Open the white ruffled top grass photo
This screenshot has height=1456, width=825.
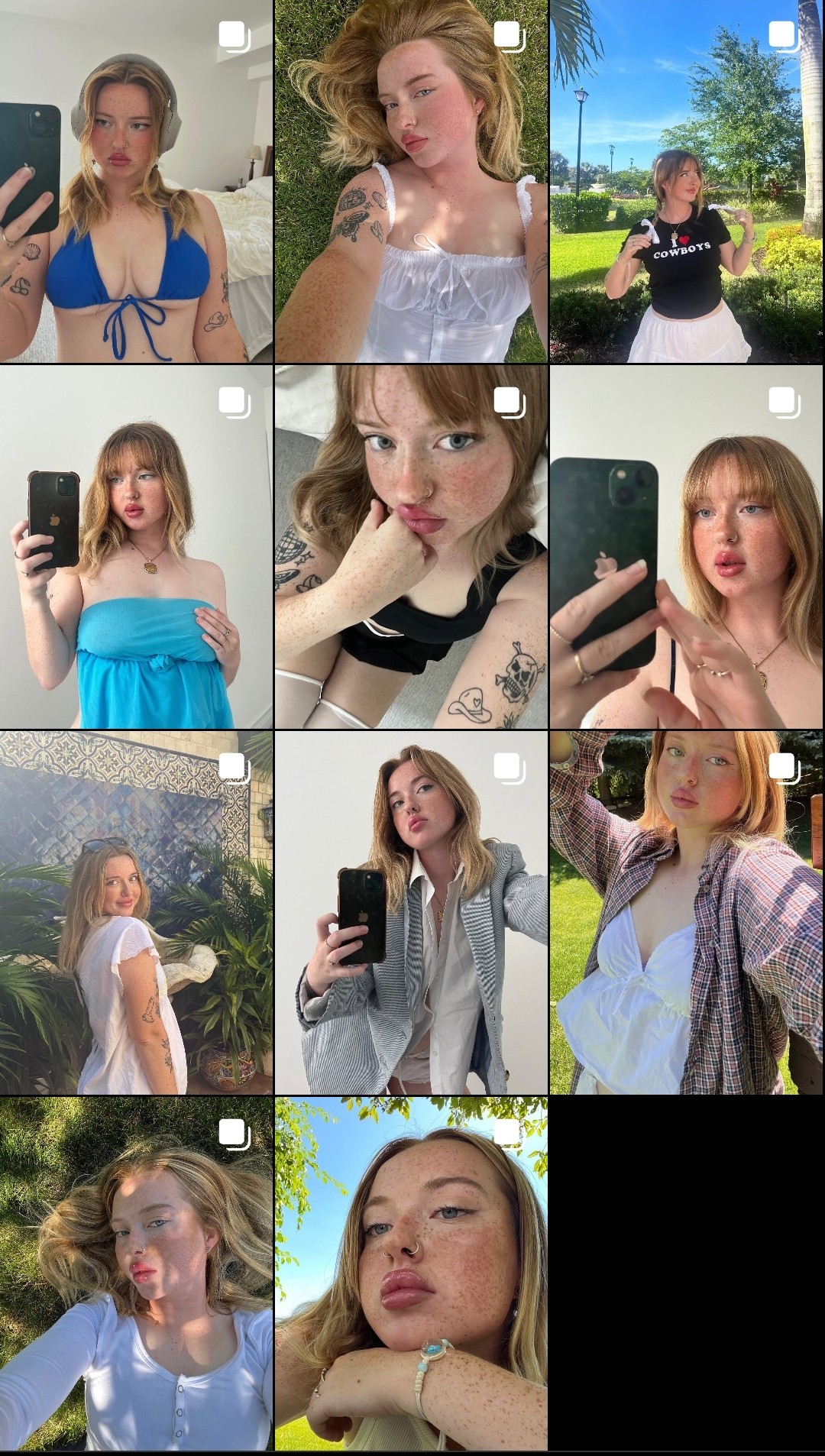(x=411, y=181)
